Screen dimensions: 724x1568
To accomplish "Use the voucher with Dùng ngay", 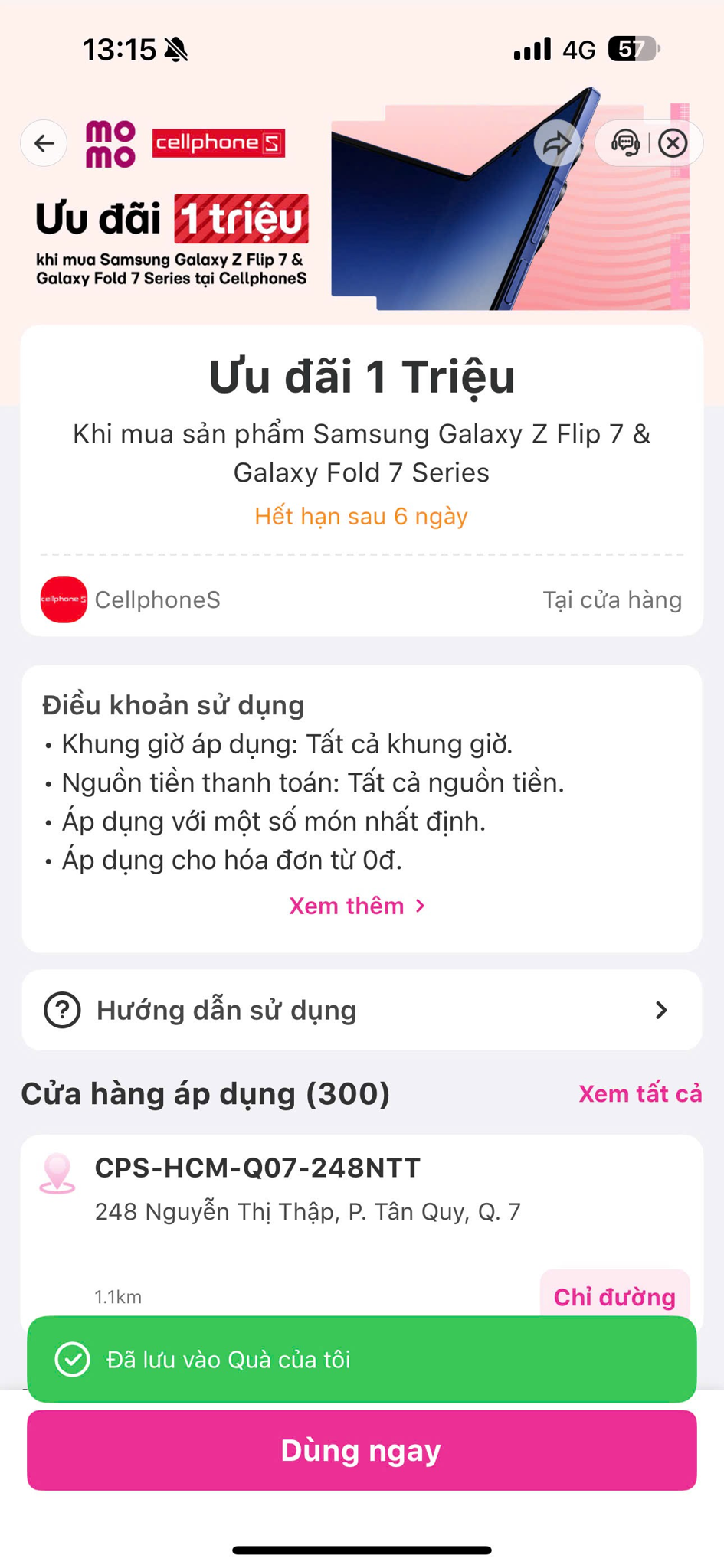I will [x=362, y=1450].
